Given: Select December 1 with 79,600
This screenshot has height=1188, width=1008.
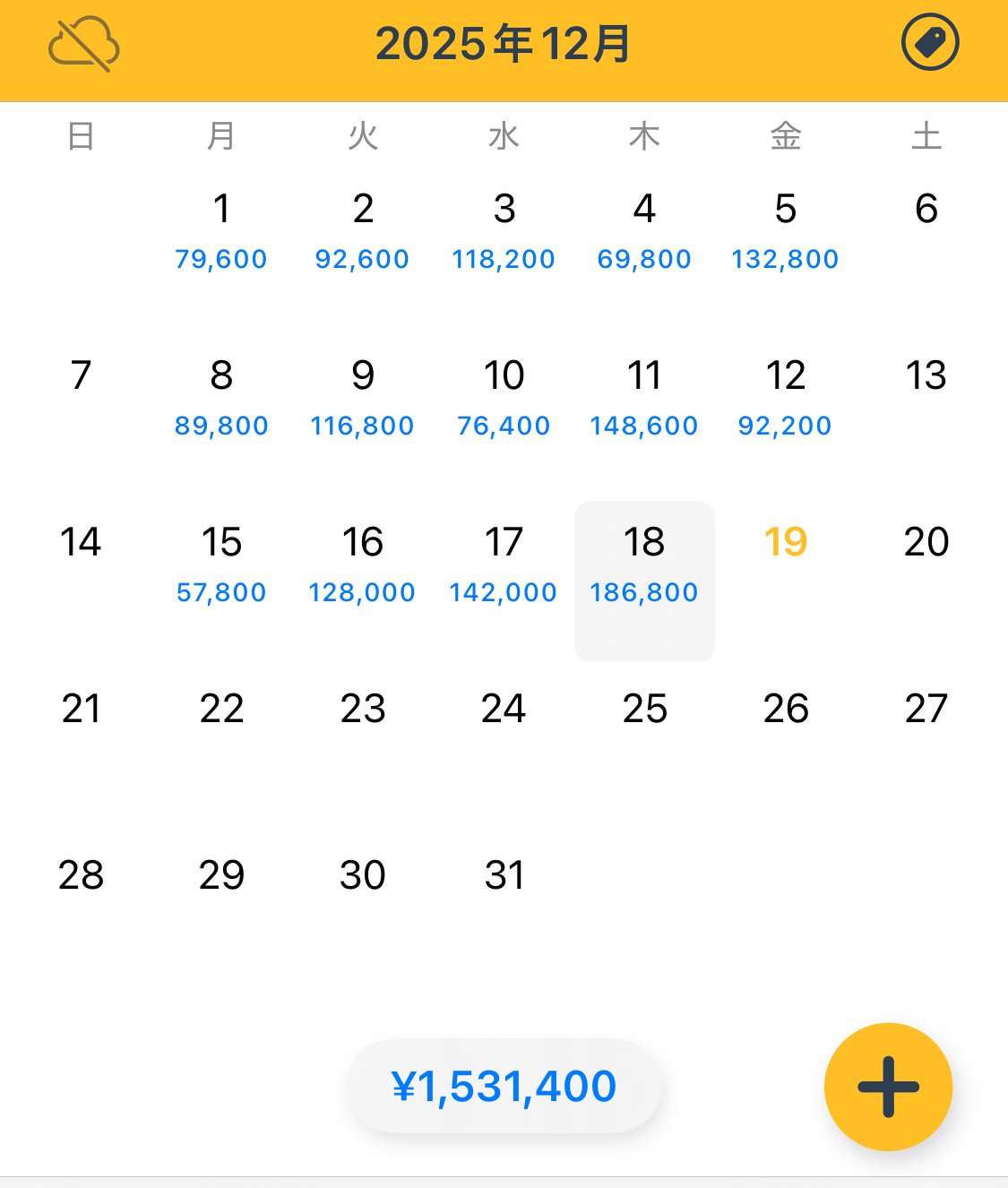Looking at the screenshot, I should tap(221, 230).
